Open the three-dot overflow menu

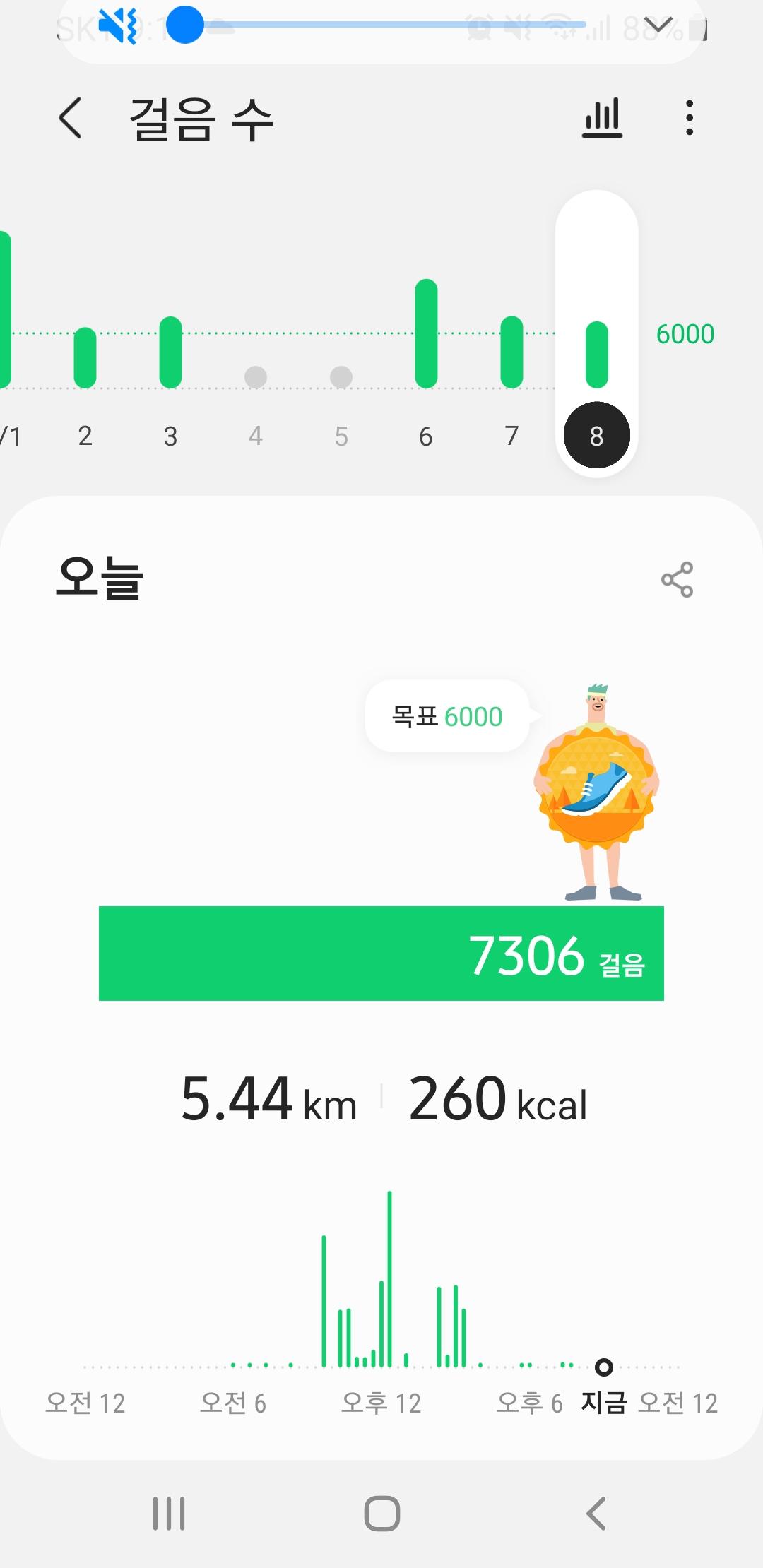pyautogui.click(x=690, y=118)
